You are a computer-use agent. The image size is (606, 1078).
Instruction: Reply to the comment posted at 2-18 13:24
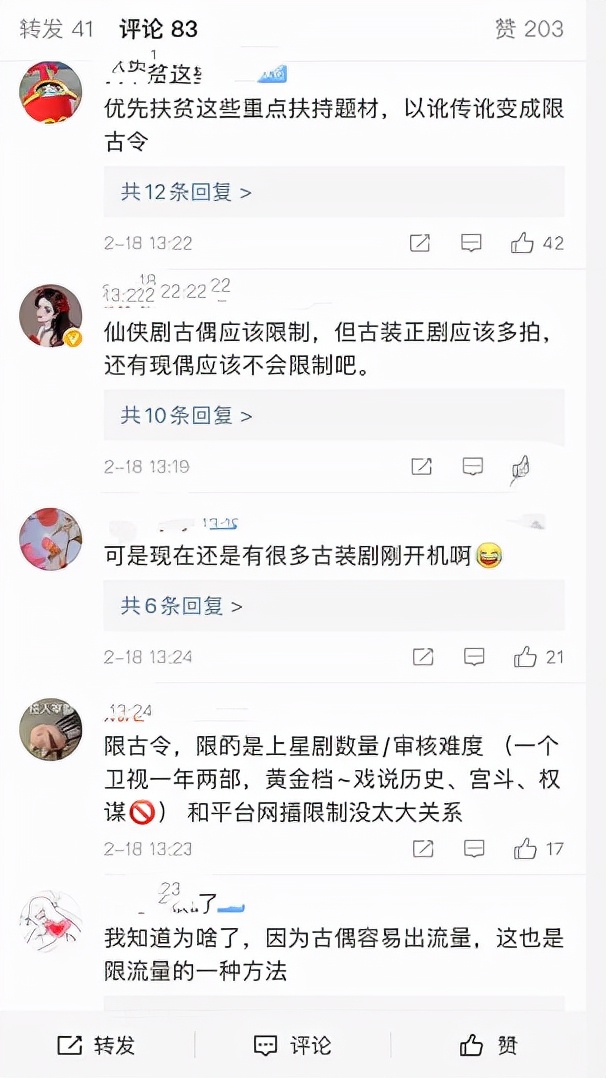click(x=474, y=657)
